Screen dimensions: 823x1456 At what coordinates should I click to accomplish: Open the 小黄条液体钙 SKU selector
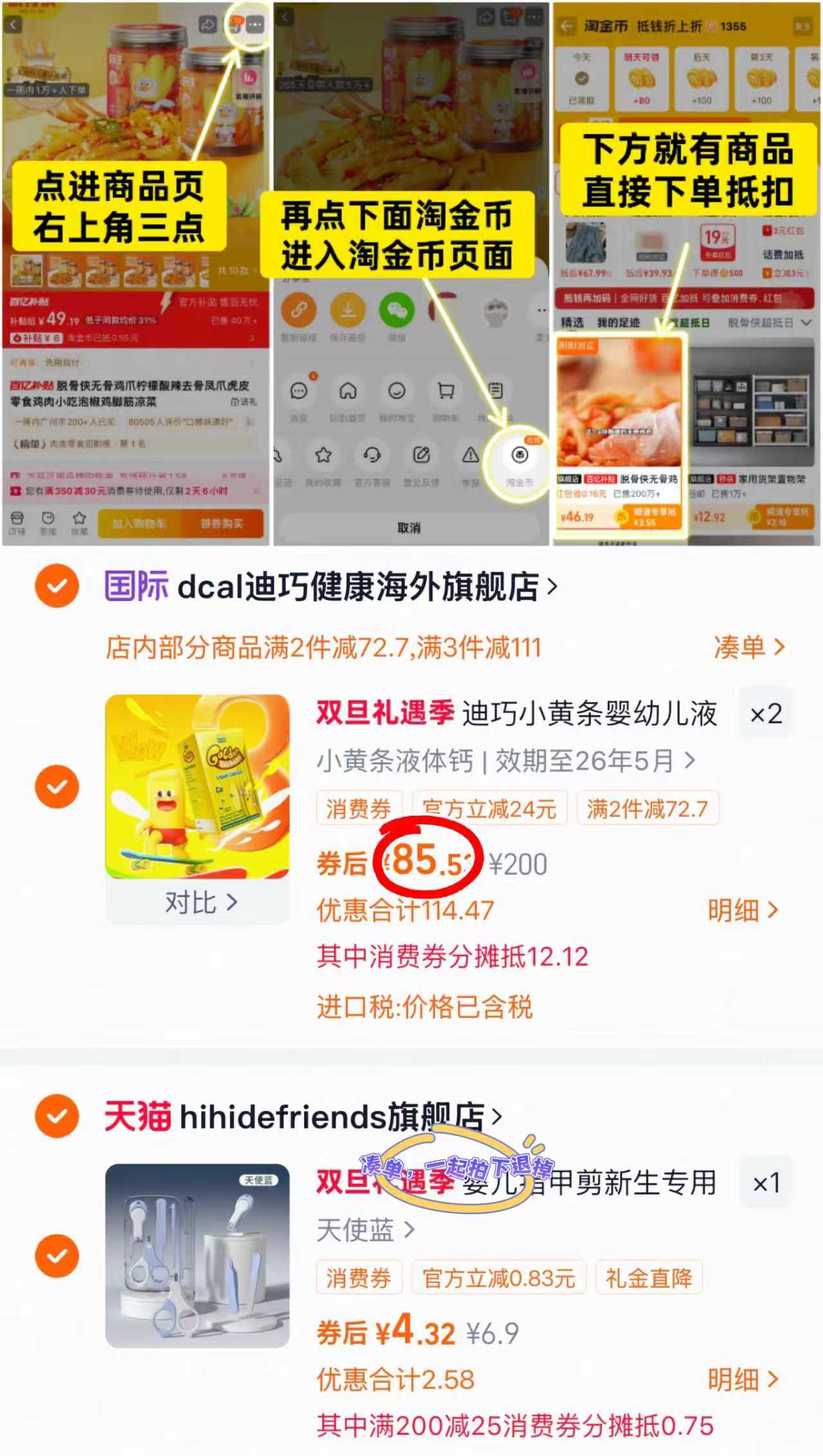coord(502,761)
